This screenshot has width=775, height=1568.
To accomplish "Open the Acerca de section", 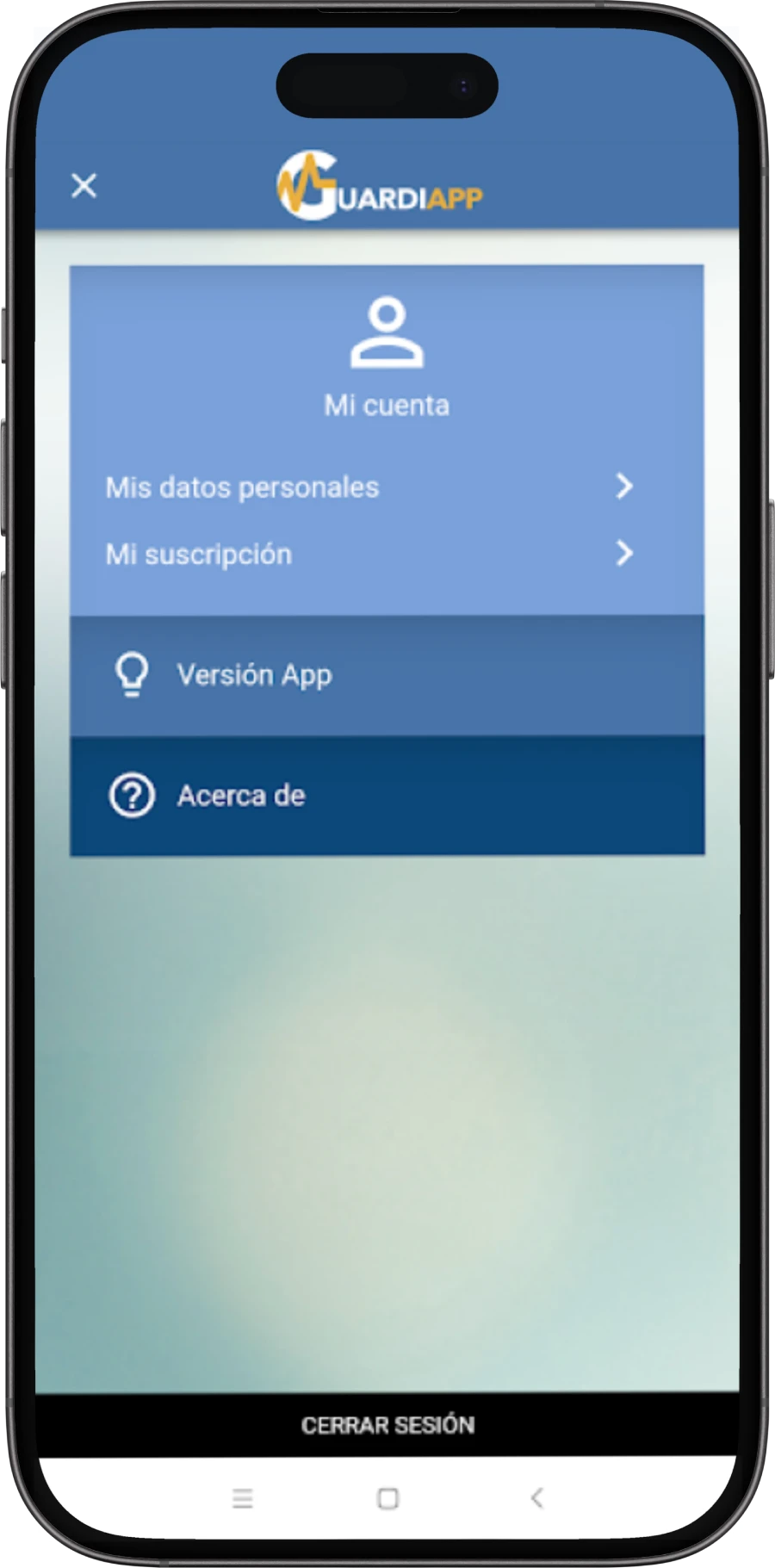I will click(x=387, y=796).
